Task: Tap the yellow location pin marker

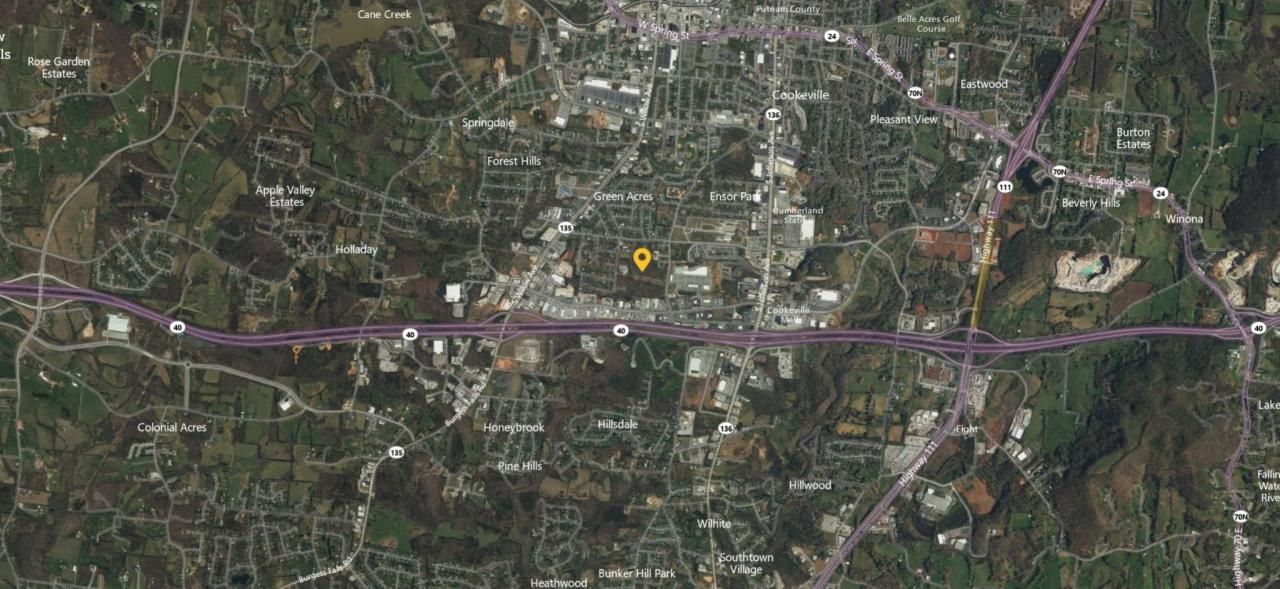Action: pos(642,258)
